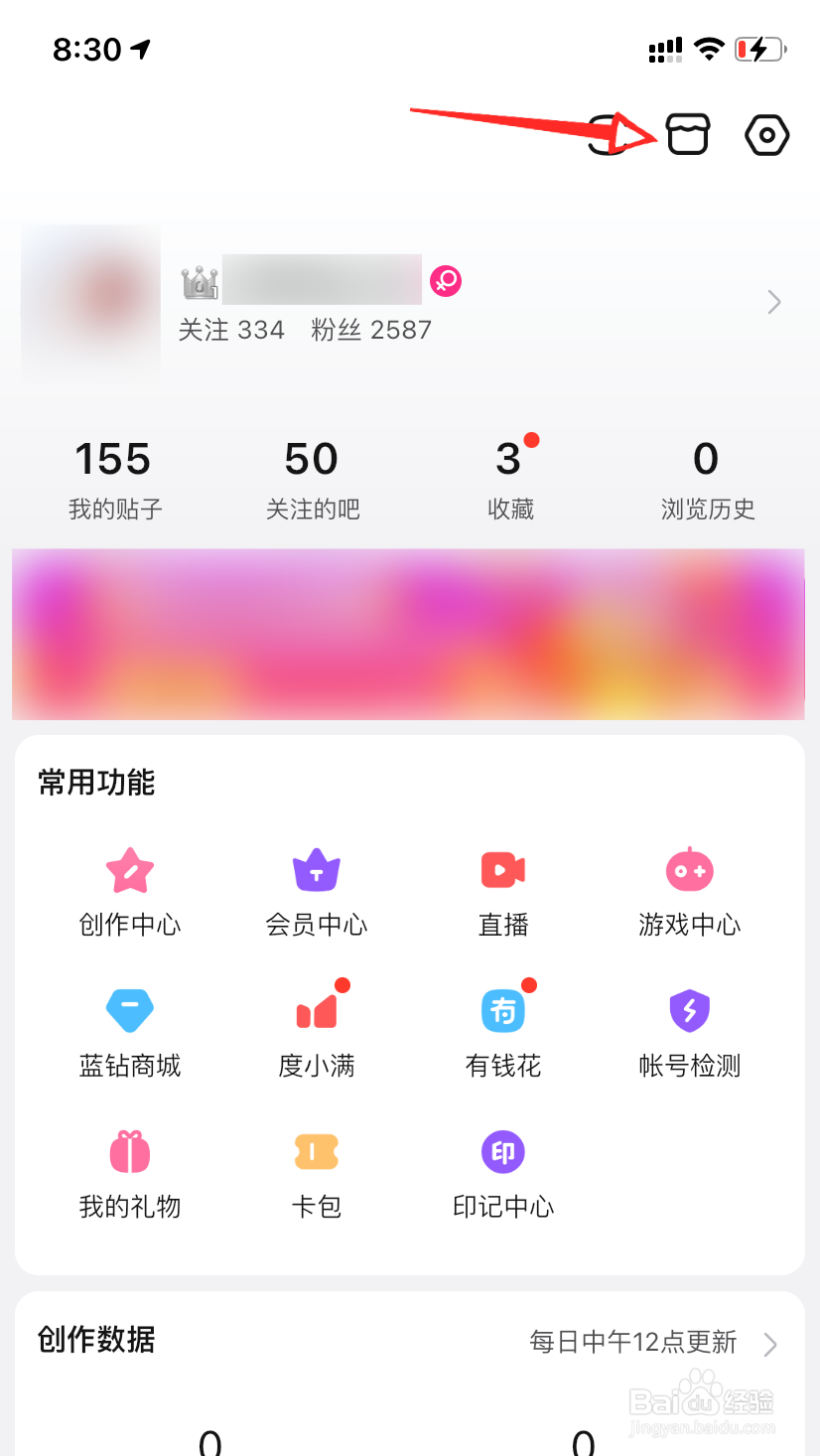Screen dimensions: 820x1456
Task: Expand 创作数据 creation data details
Action: [x=770, y=1344]
